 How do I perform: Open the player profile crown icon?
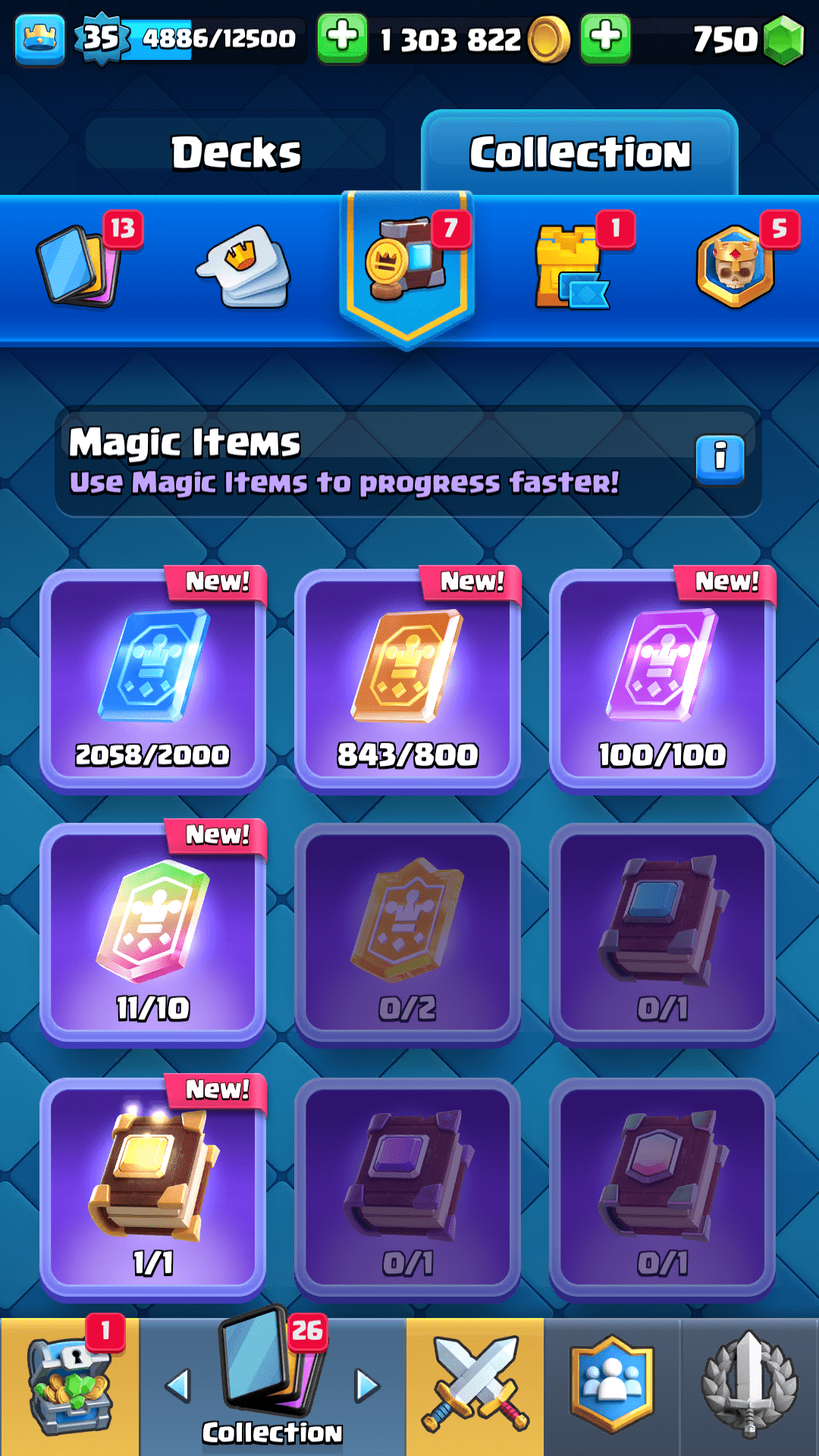pos(39,38)
